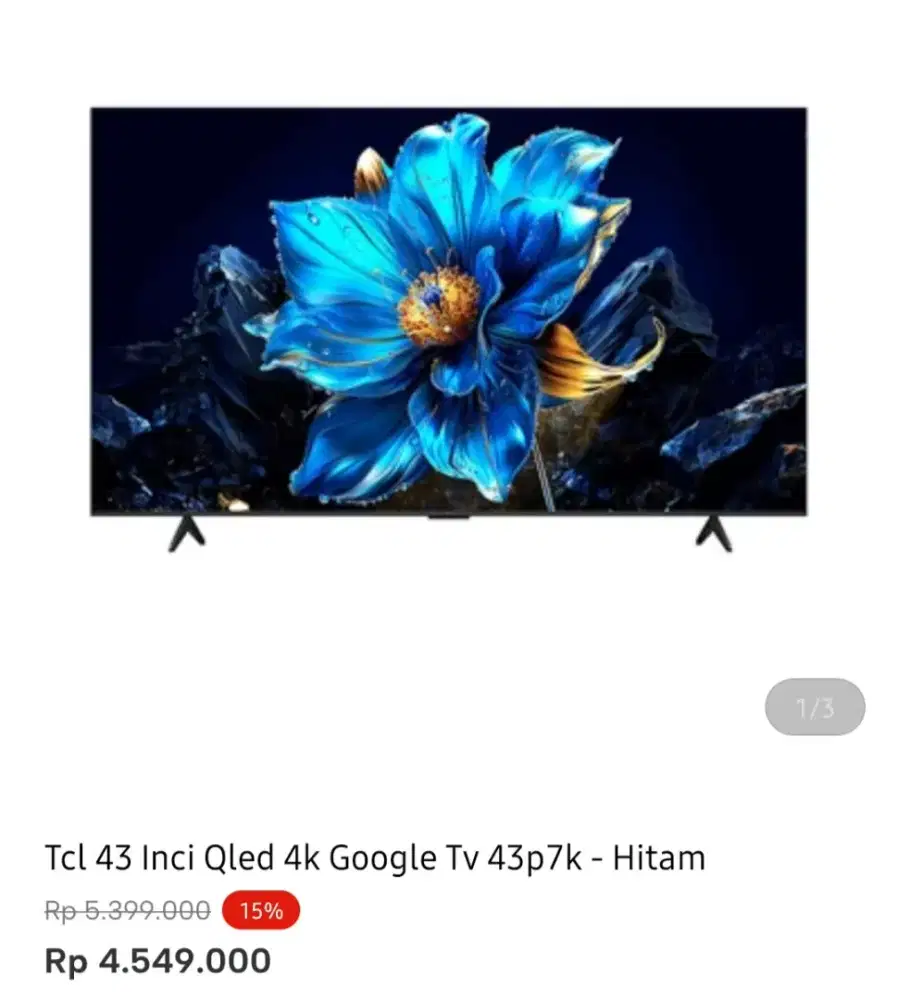Image resolution: width=898 pixels, height=1000 pixels.
Task: Tap the blue flower product image
Action: [x=440, y=300]
